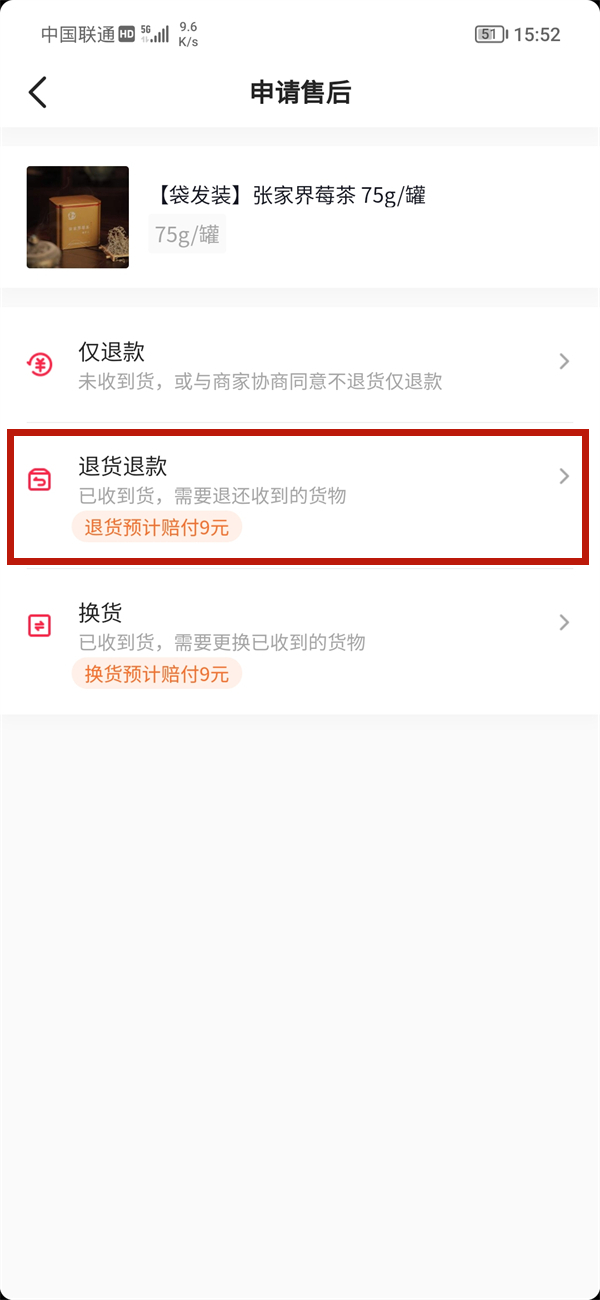Open the 换货 exchange option
This screenshot has width=600, height=1300.
click(x=300, y=642)
